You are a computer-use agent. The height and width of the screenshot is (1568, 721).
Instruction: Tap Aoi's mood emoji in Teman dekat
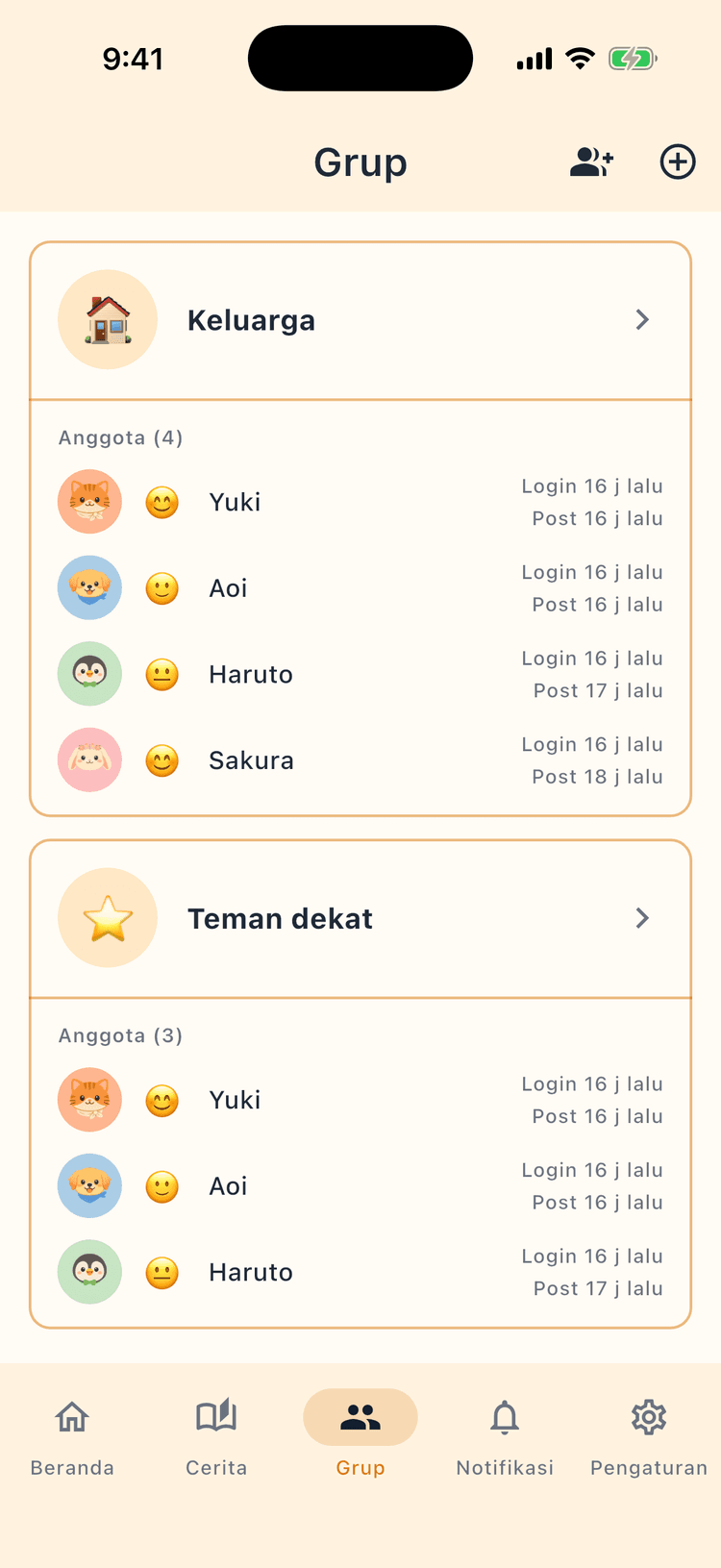pyautogui.click(x=162, y=1185)
